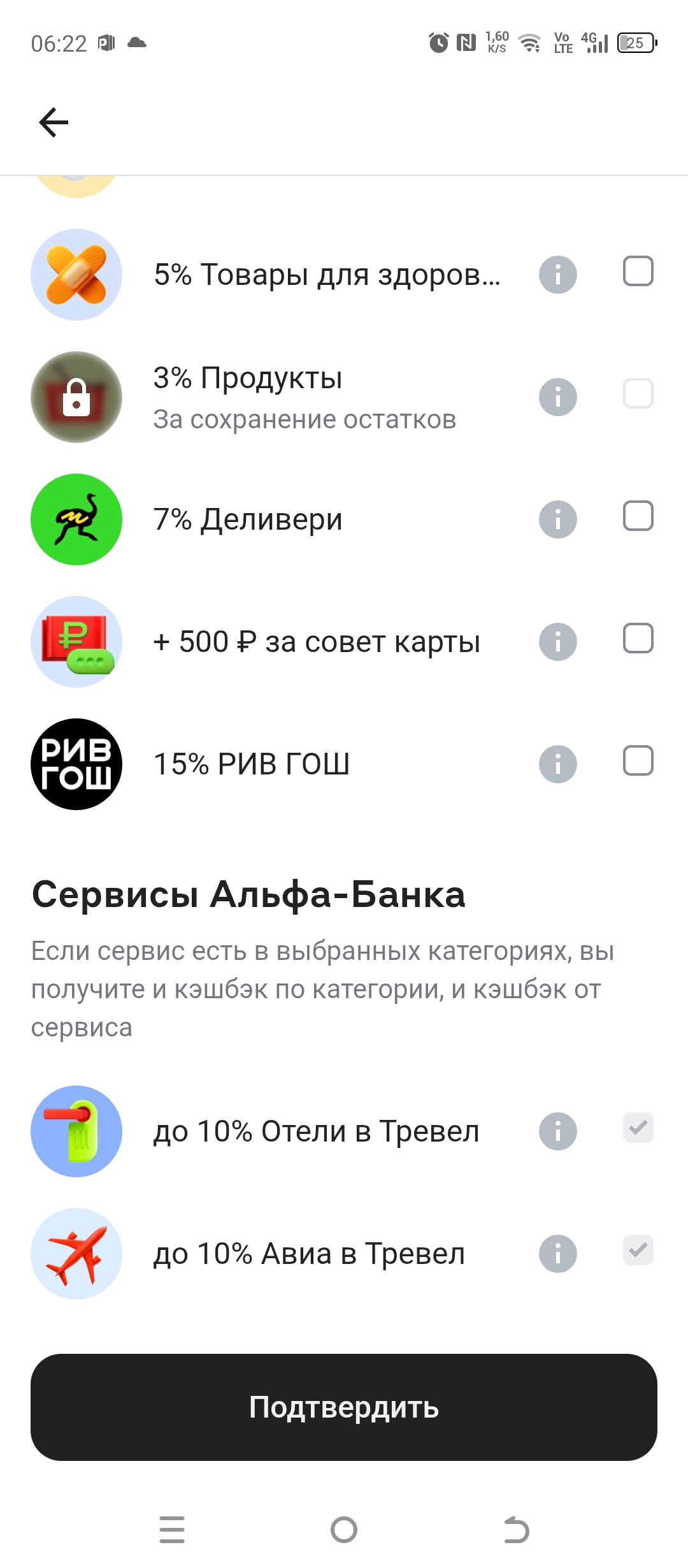View details of 7% Деливери cashback
Image resolution: width=688 pixels, height=1568 pixels.
coord(558,519)
